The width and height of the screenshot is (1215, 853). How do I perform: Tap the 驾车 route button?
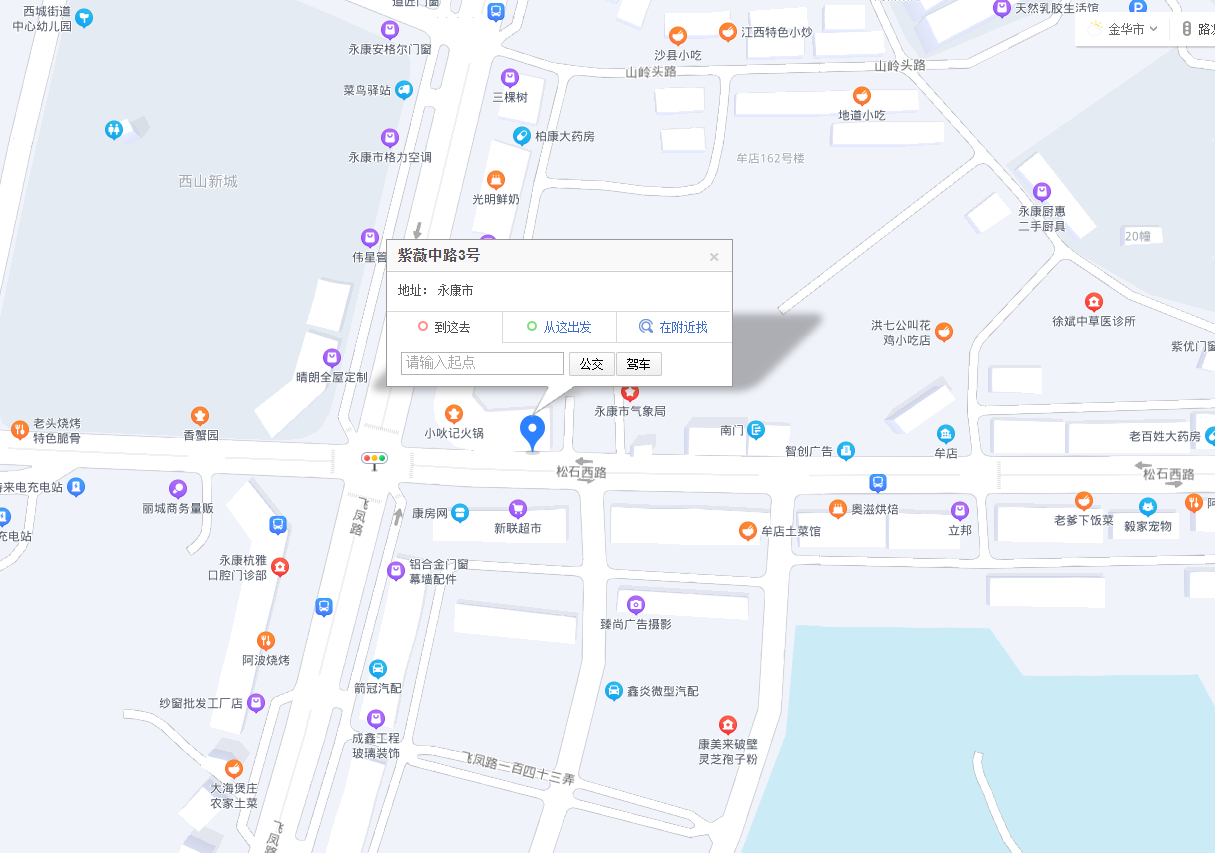638,364
